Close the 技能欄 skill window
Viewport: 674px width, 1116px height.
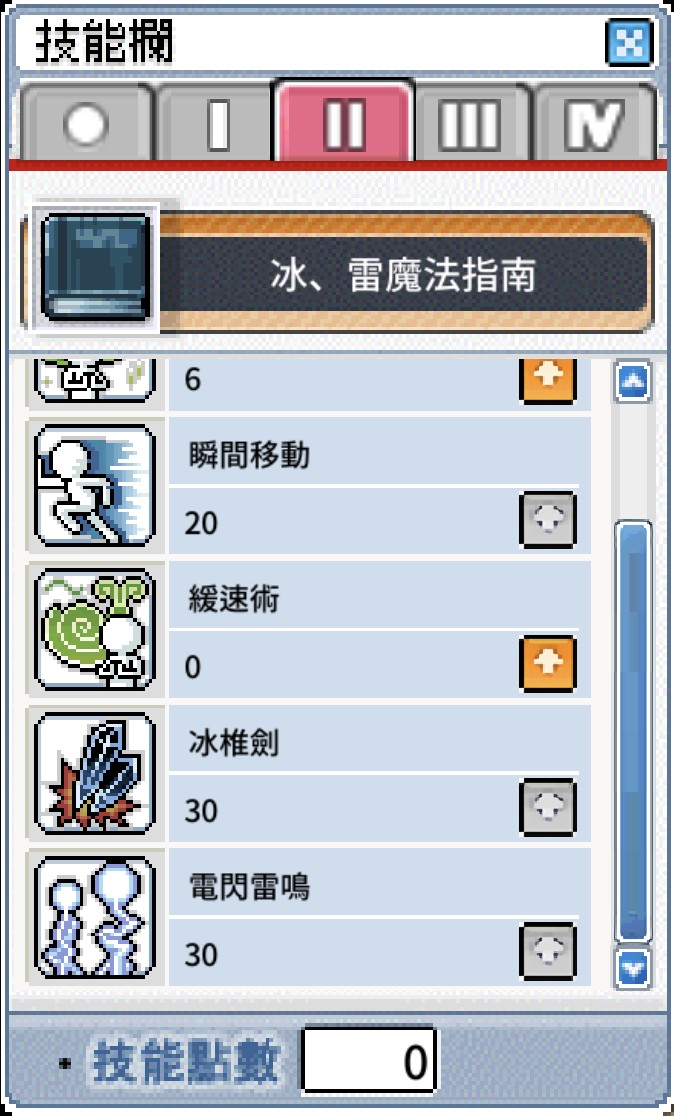(629, 42)
